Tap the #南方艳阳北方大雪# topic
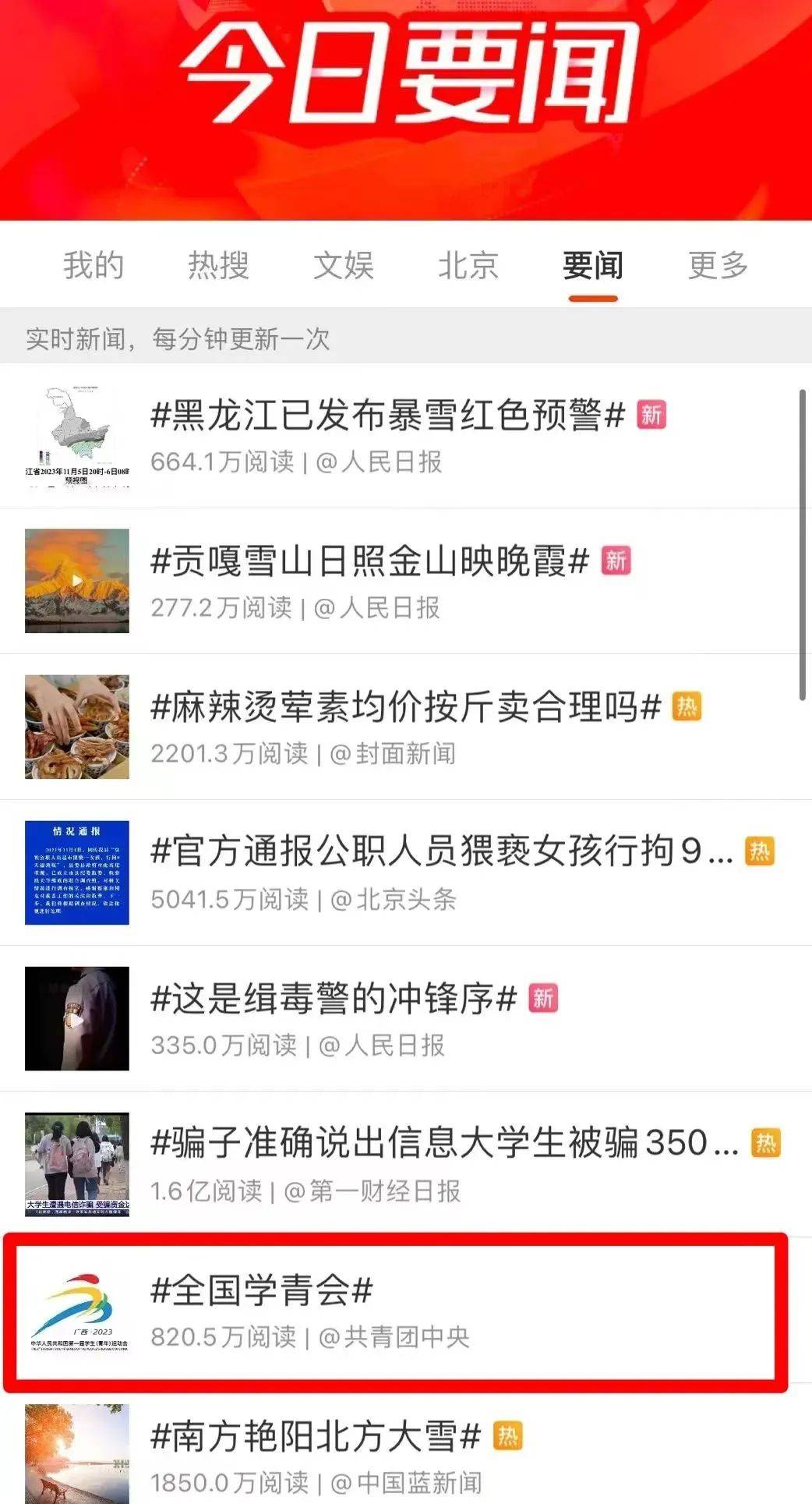Viewport: 812px width, 1504px height. click(316, 1436)
